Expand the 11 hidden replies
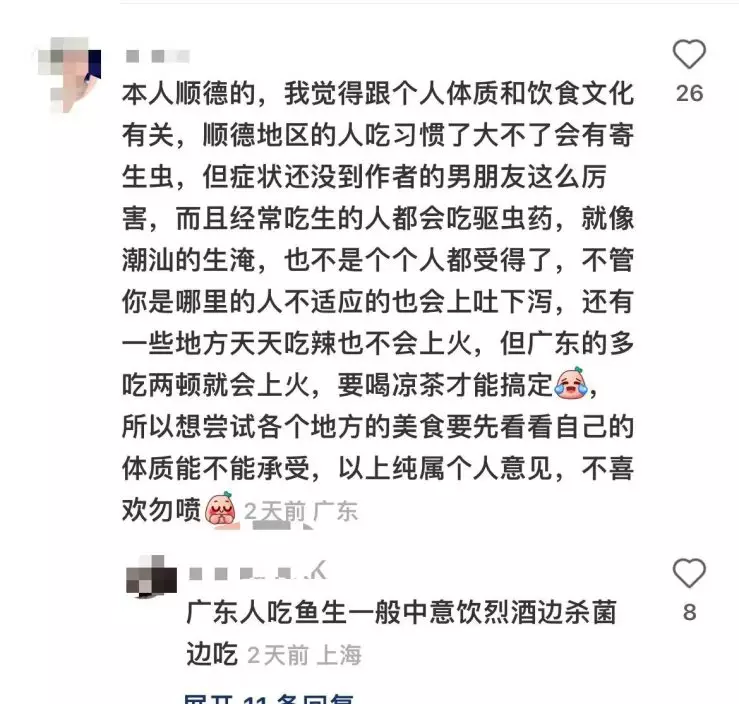This screenshot has height=704, width=739. (x=268, y=698)
